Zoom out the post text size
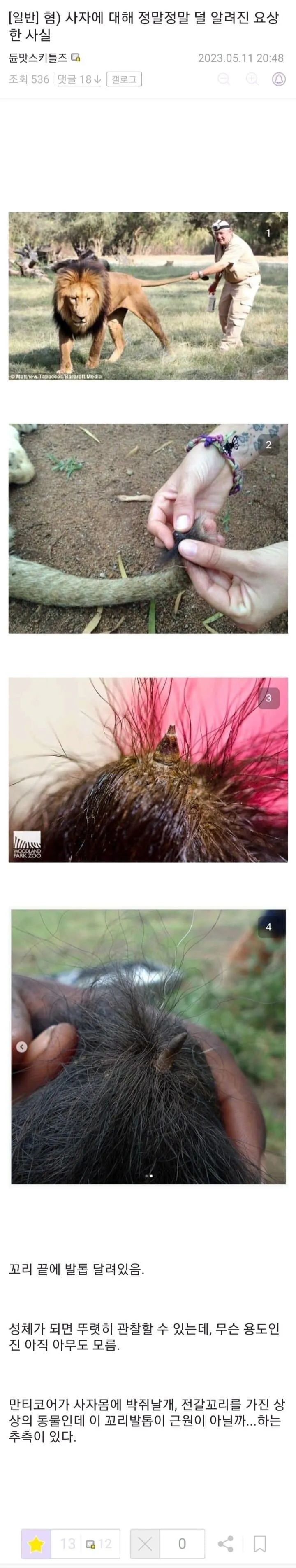Viewport: 296px width, 1568px height. [x=224, y=79]
